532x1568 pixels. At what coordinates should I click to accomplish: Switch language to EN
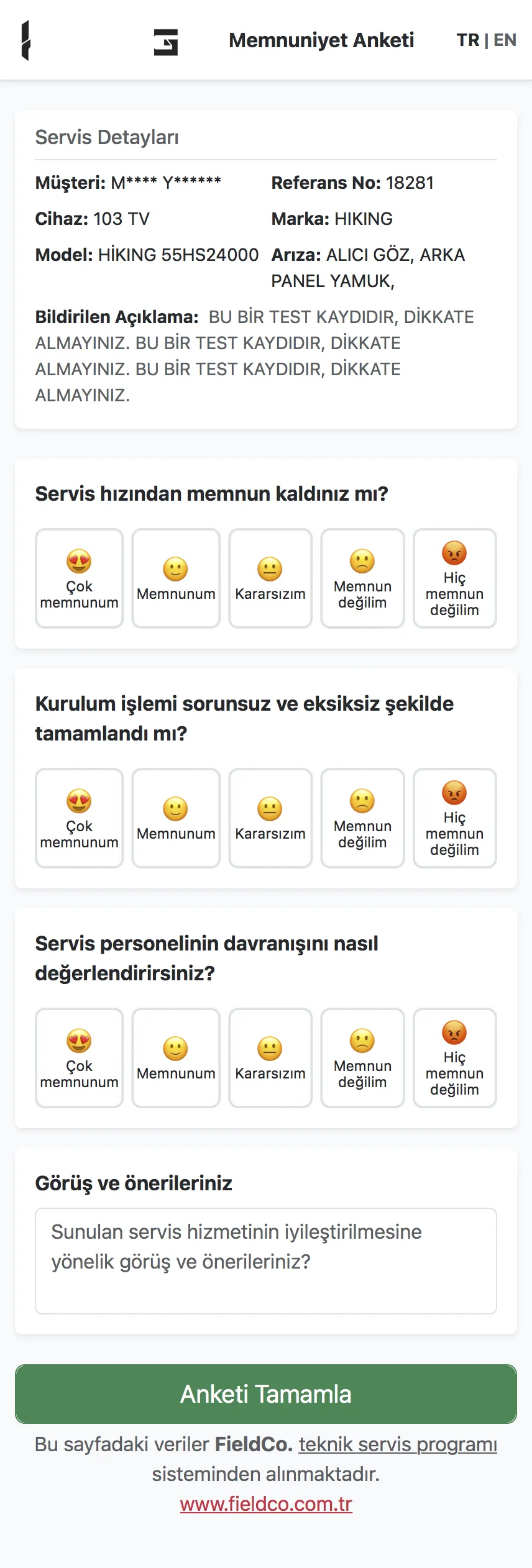505,40
